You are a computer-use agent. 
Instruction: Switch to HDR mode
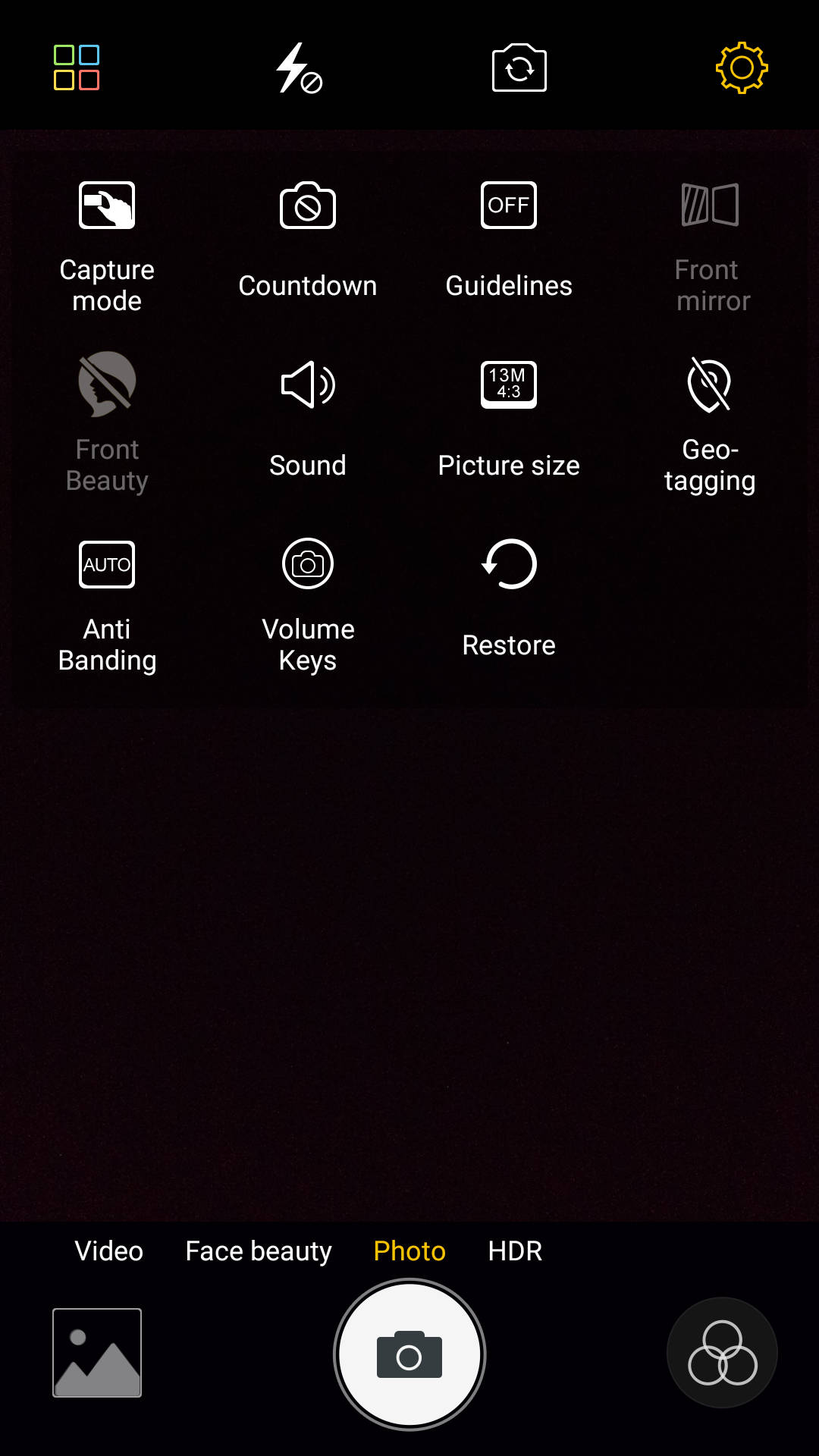tap(515, 1251)
